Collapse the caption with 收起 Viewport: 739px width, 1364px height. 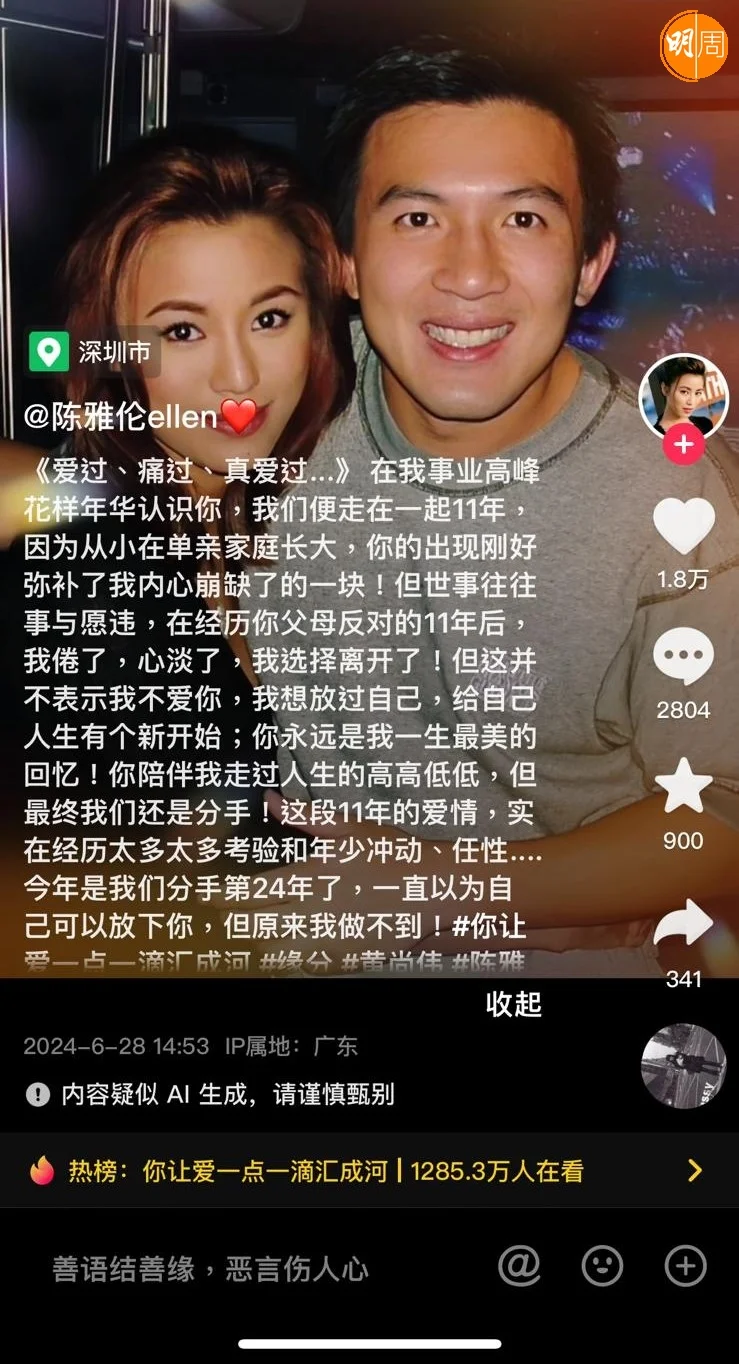[x=513, y=1004]
